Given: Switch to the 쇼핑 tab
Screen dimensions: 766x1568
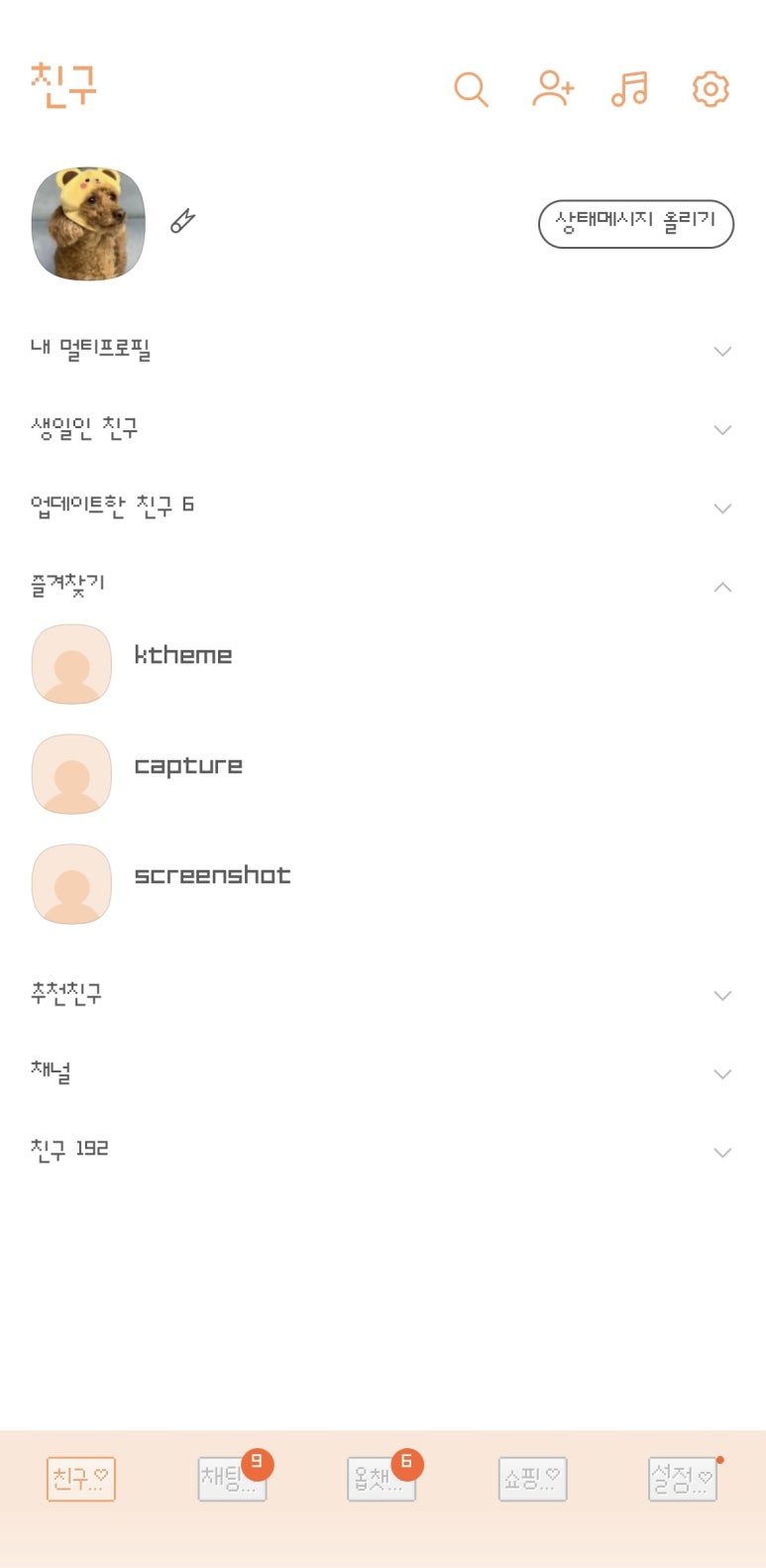Looking at the screenshot, I should [x=533, y=1479].
